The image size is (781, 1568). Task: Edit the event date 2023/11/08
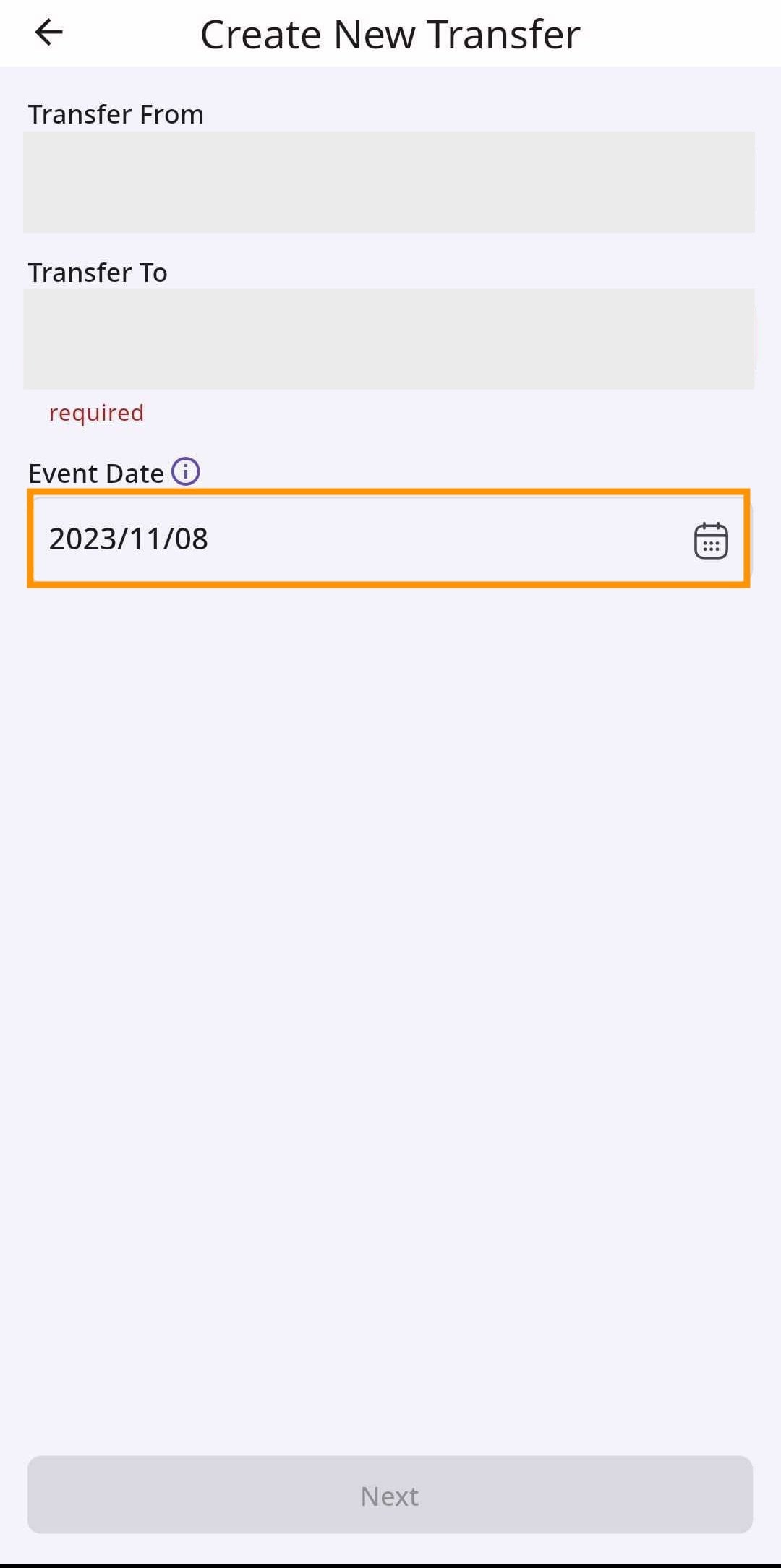click(x=347, y=539)
